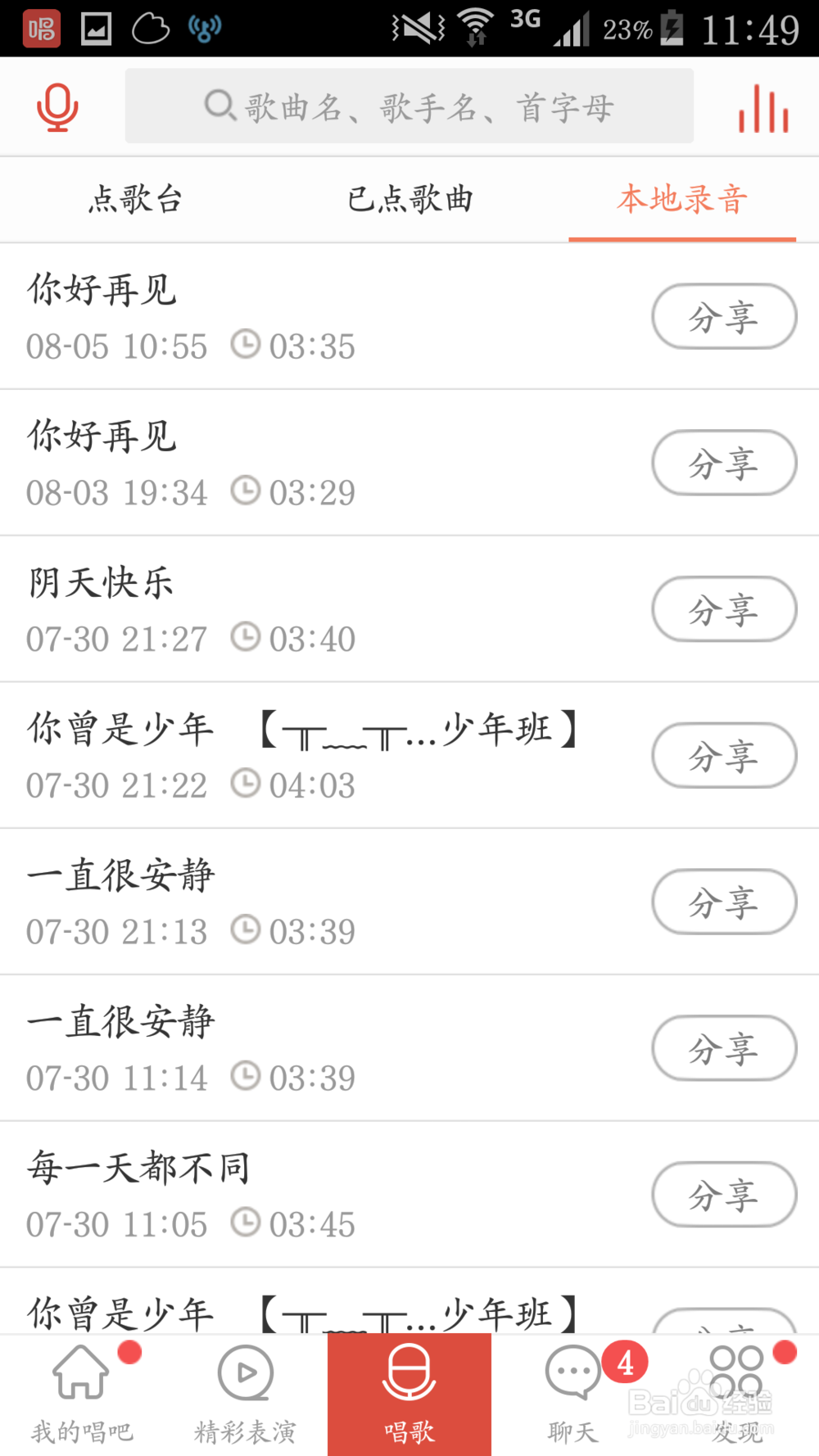Viewport: 819px width, 1456px height.
Task: Switch to the 已点歌曲 tab
Action: [x=409, y=199]
